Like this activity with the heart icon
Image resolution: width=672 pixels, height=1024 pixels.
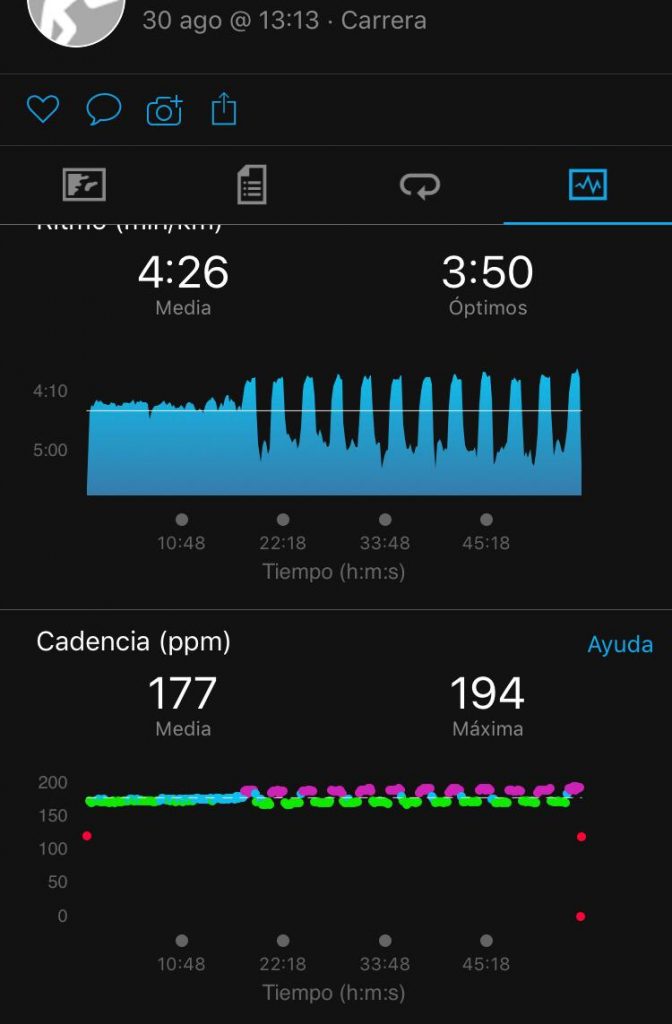click(43, 109)
